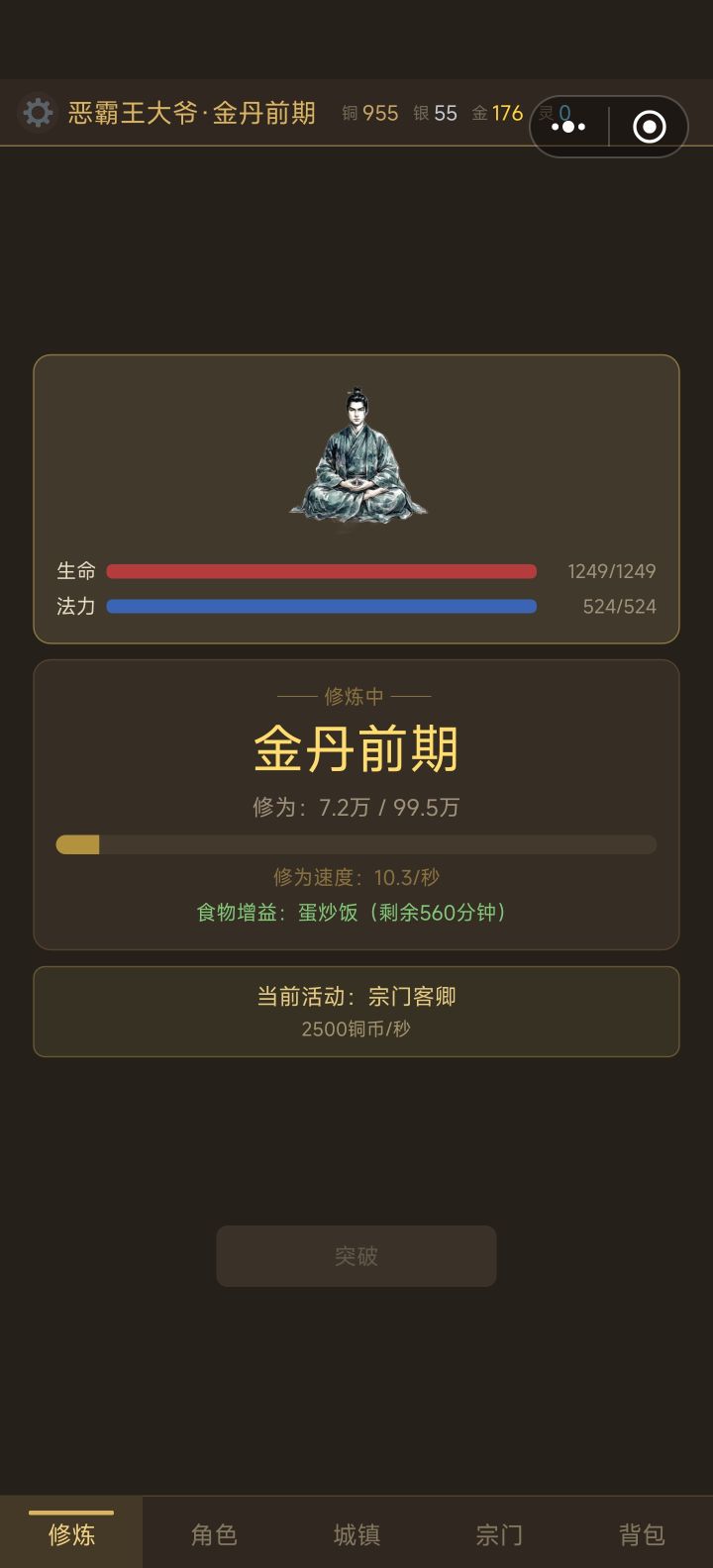Click the capsule close circle icon

pos(649,127)
